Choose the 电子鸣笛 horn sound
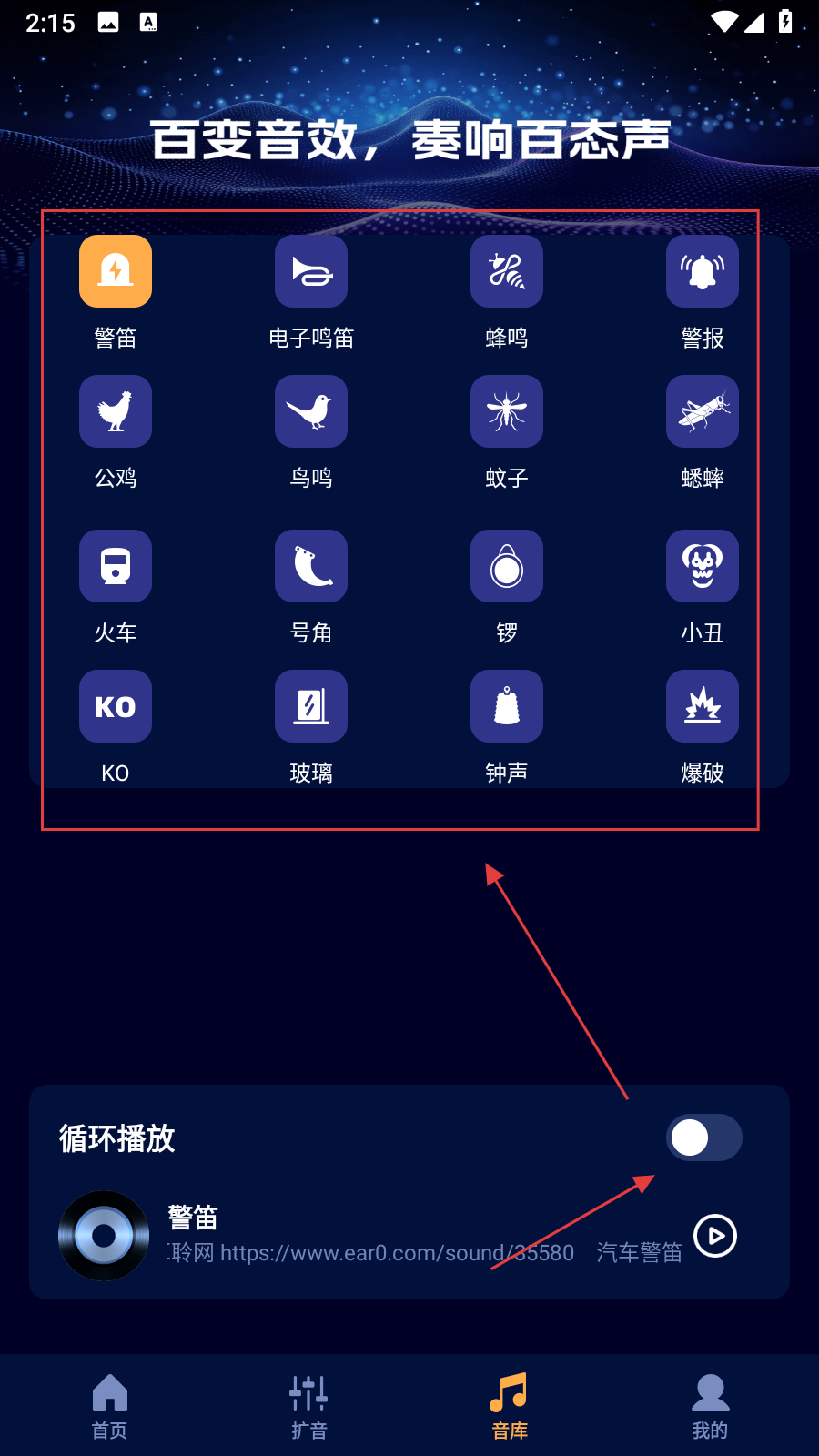 point(311,271)
